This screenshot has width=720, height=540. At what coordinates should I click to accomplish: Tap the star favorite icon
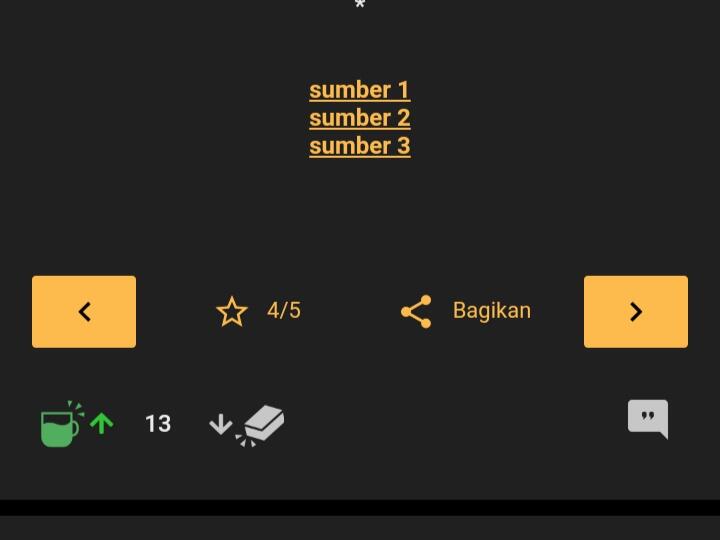tap(232, 312)
